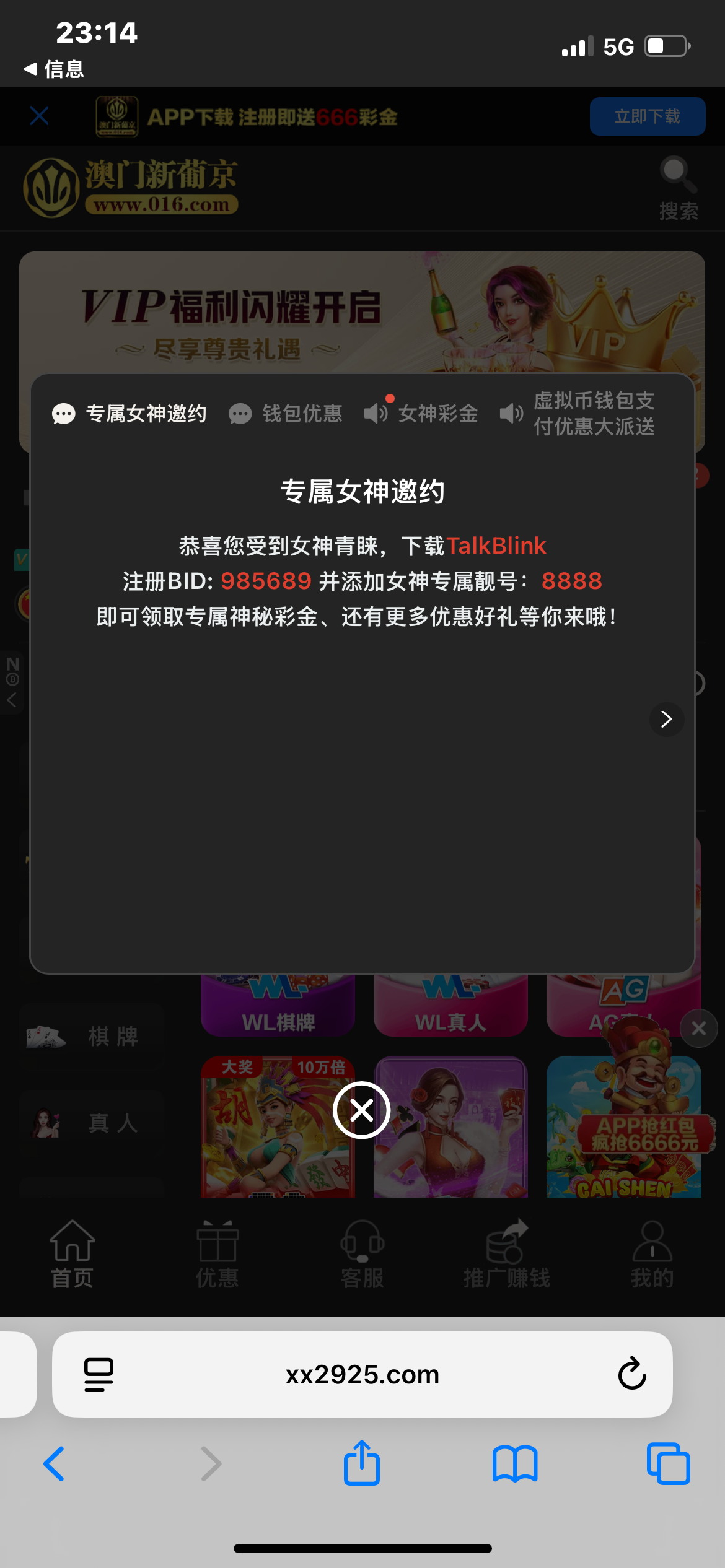
Task: Go back to the previous page
Action: (55, 1463)
